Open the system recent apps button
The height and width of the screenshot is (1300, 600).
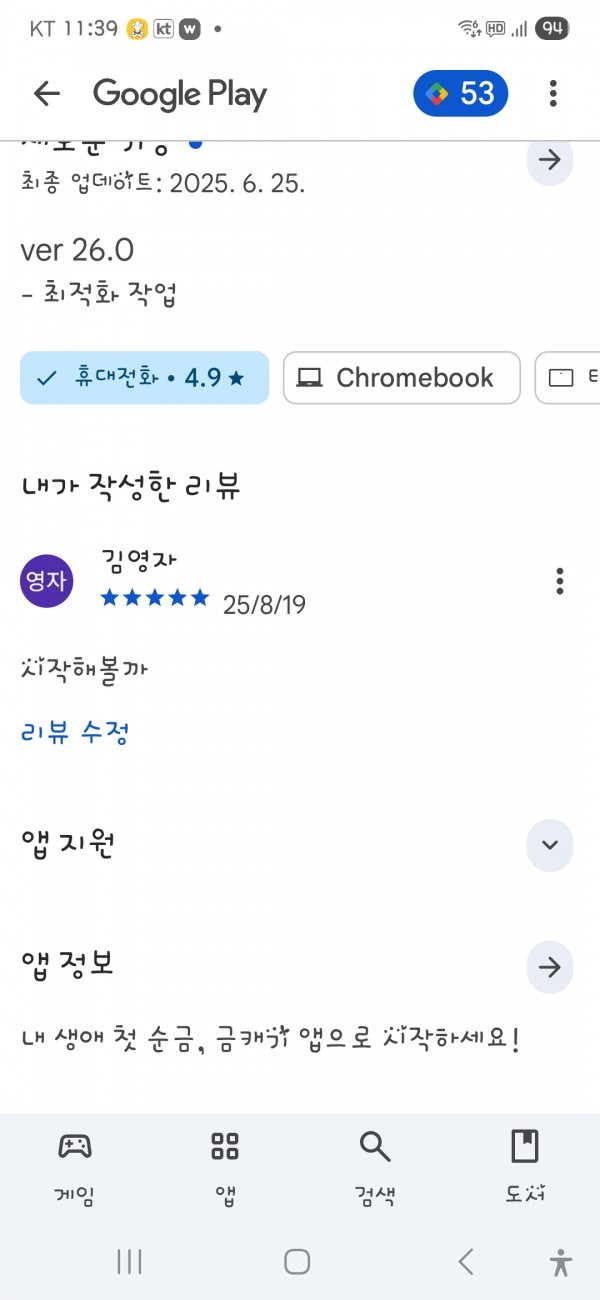[x=129, y=1262]
